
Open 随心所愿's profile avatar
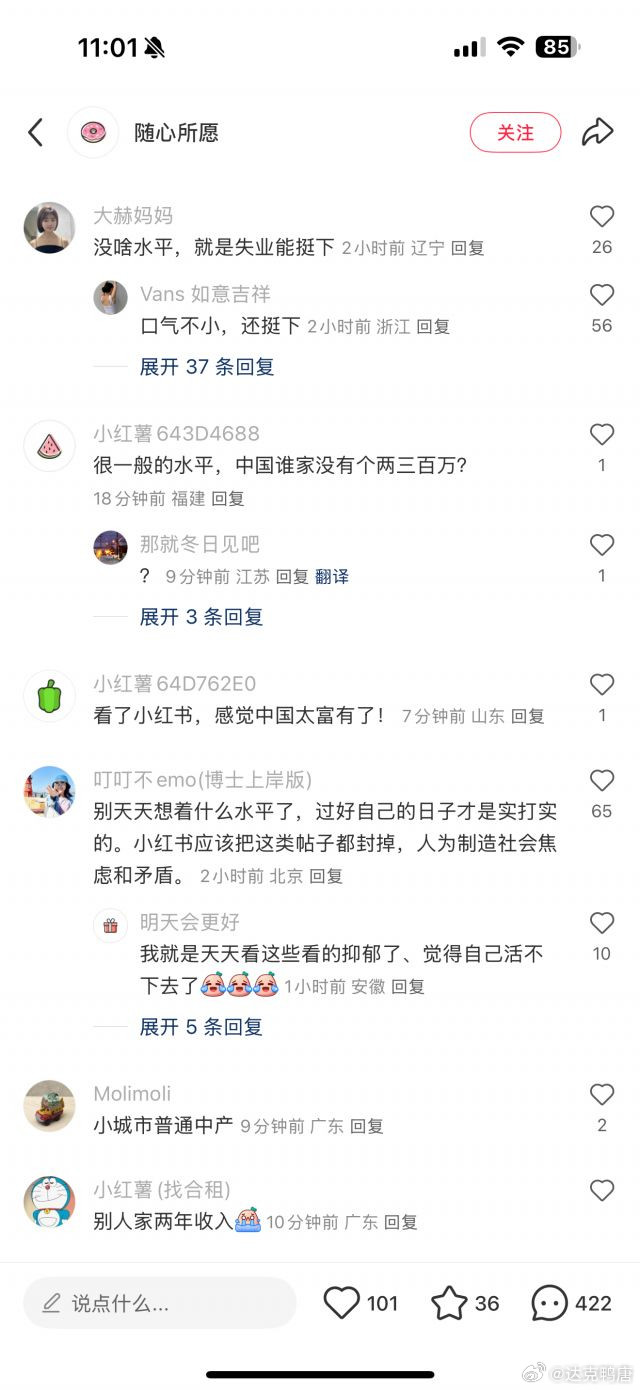point(93,132)
